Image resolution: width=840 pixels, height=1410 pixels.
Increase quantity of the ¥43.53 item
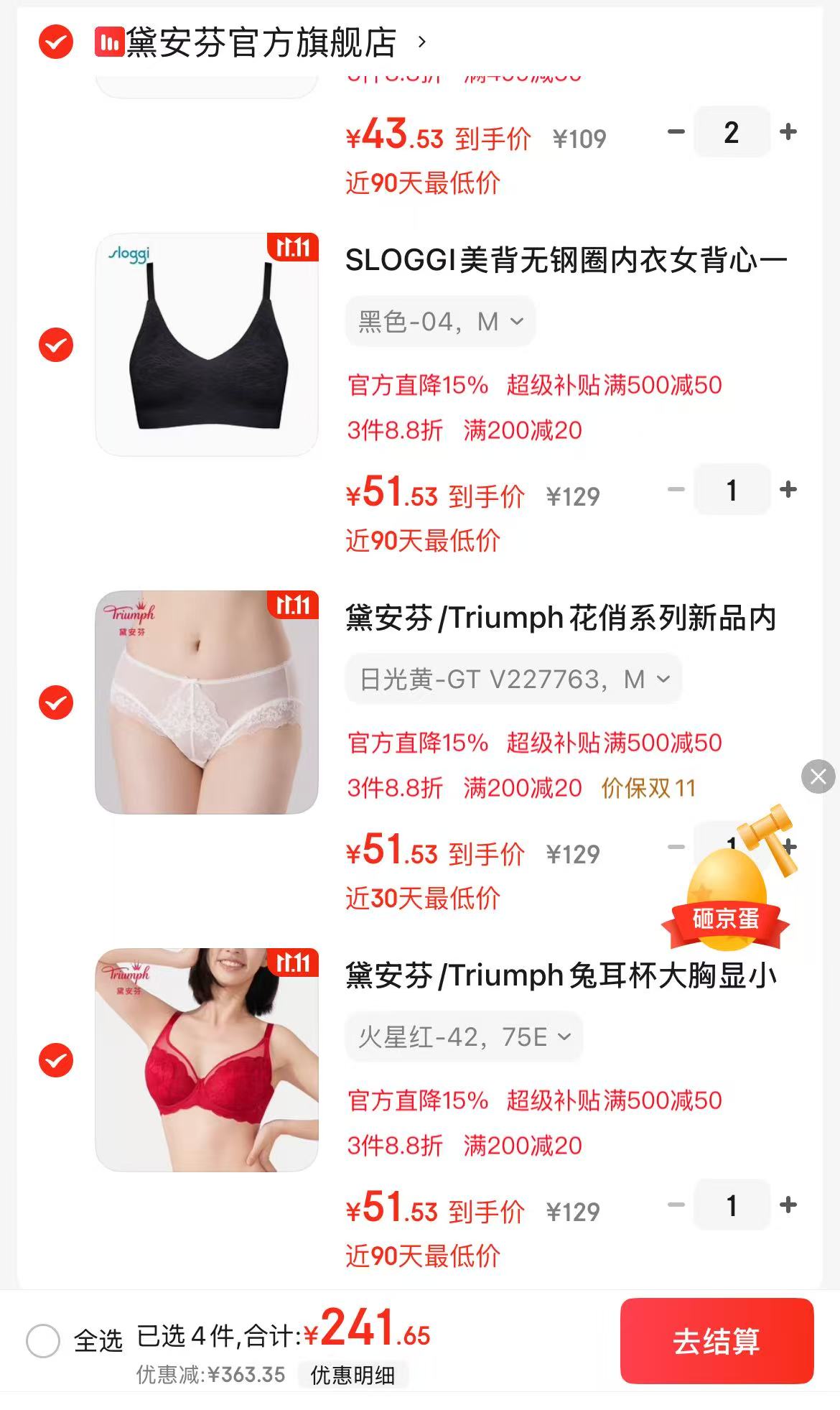click(788, 132)
